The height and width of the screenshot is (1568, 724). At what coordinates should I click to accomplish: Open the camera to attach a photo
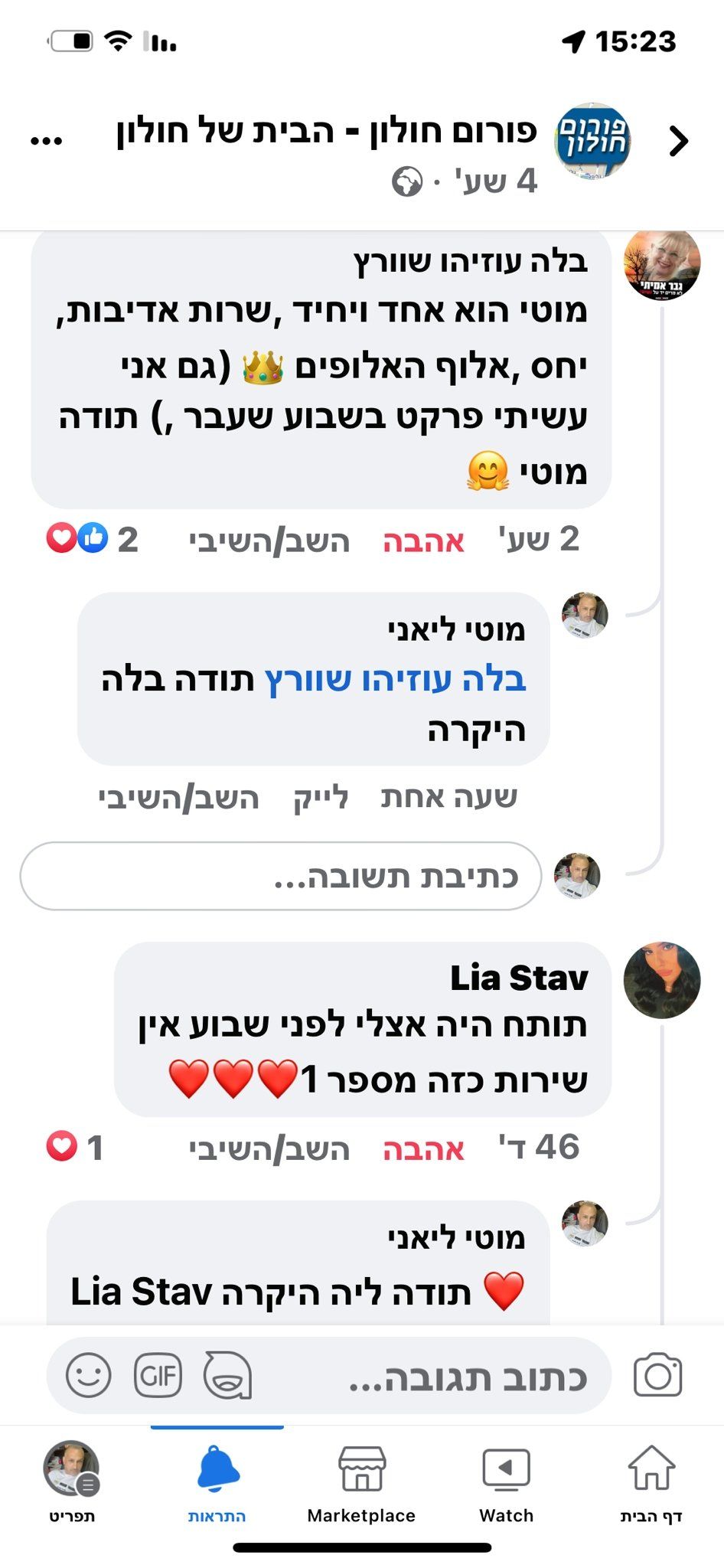click(657, 1375)
